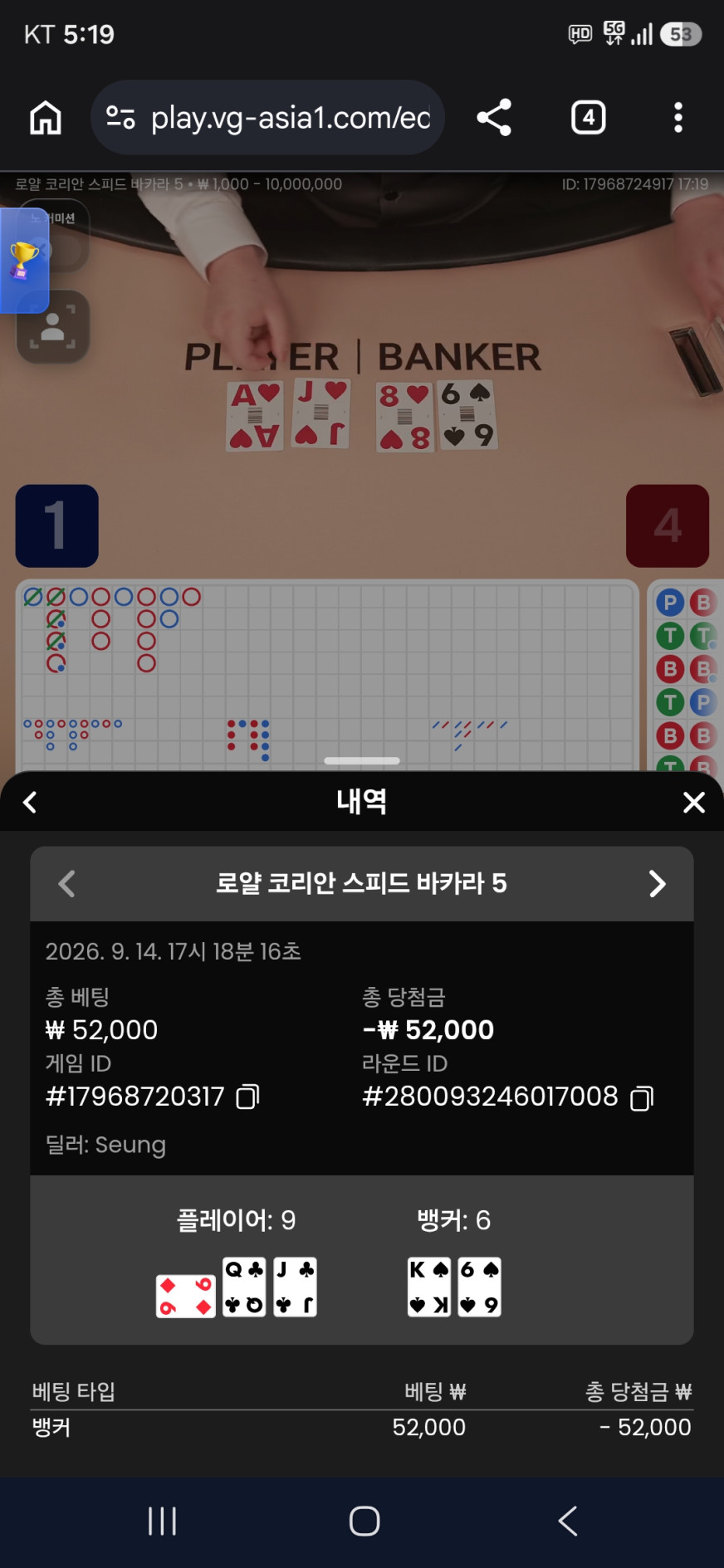Tap the dealer camera view icon
Viewport: 724px width, 1568px height.
(x=53, y=326)
